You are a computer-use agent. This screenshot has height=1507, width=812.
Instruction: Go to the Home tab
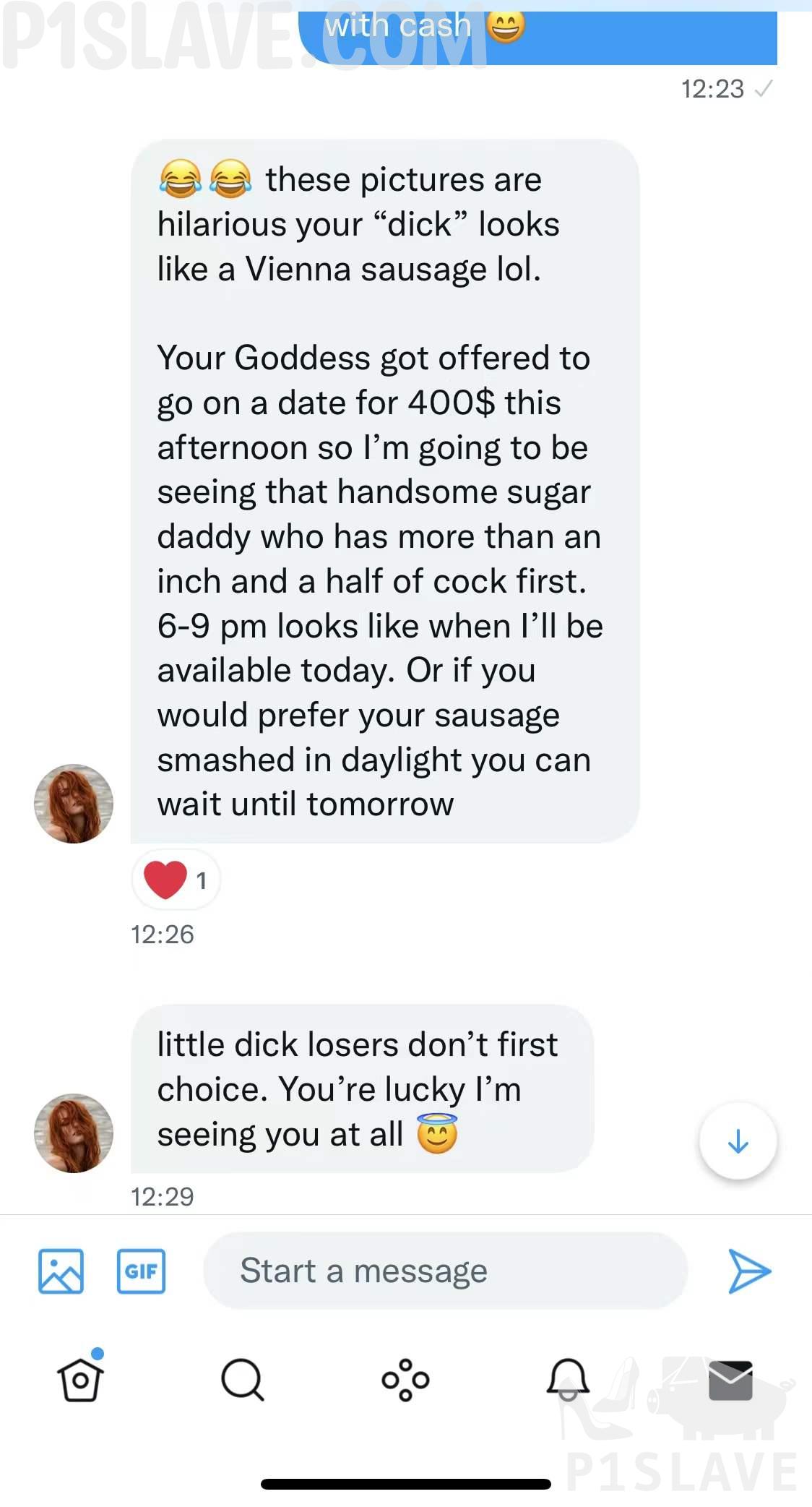click(x=80, y=1379)
